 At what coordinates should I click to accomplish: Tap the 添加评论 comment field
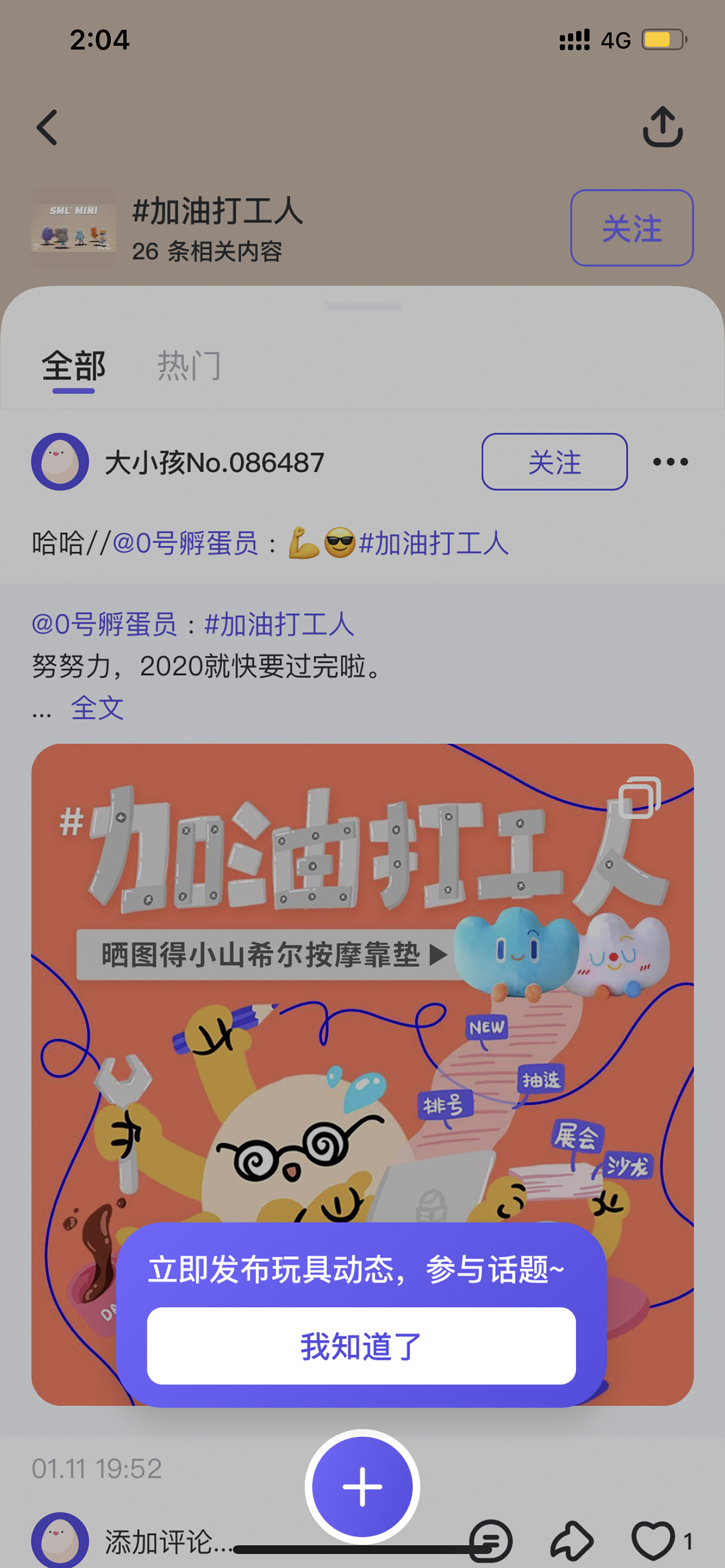[x=169, y=1542]
